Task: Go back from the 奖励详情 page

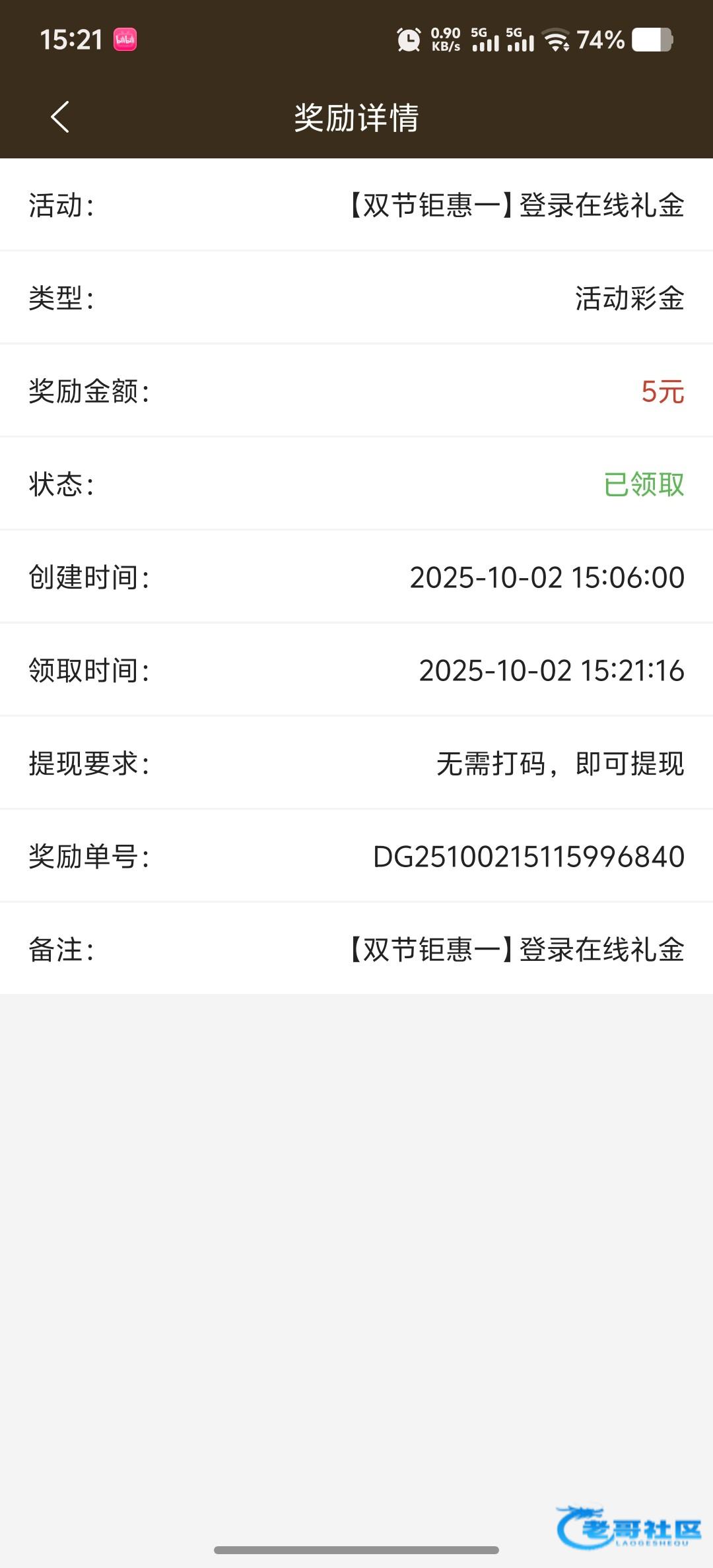Action: [x=60, y=117]
